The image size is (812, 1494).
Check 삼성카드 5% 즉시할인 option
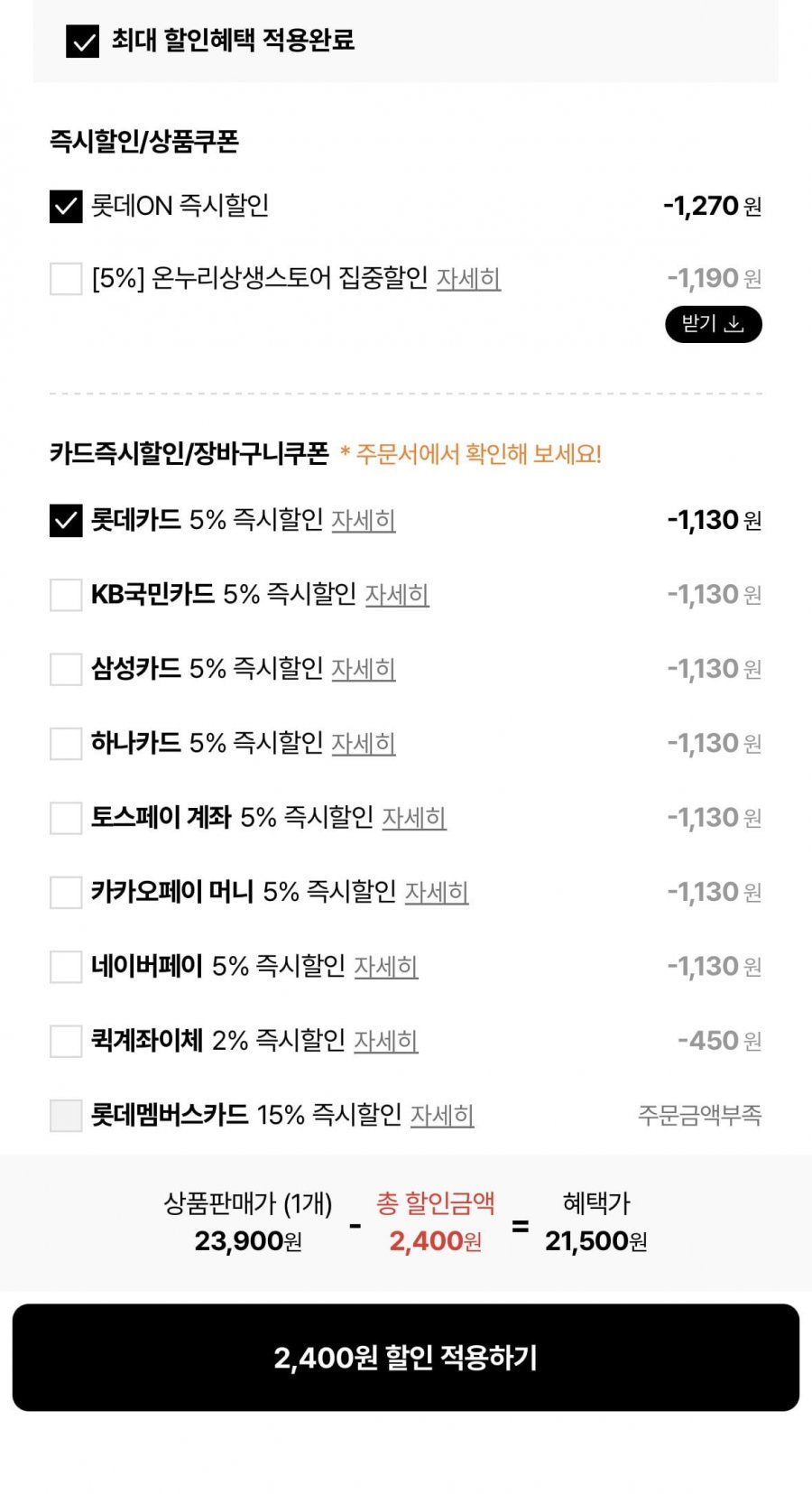point(66,670)
